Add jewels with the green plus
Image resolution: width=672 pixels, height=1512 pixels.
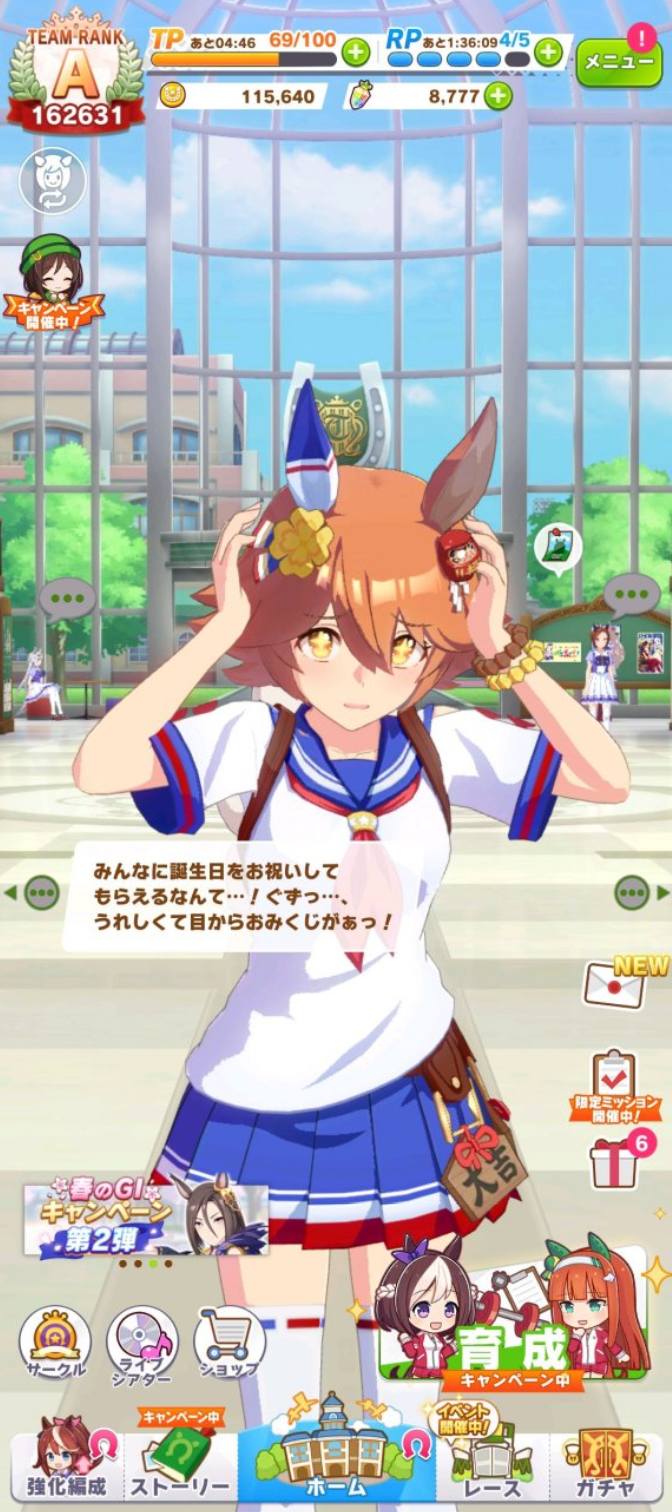pyautogui.click(x=497, y=96)
